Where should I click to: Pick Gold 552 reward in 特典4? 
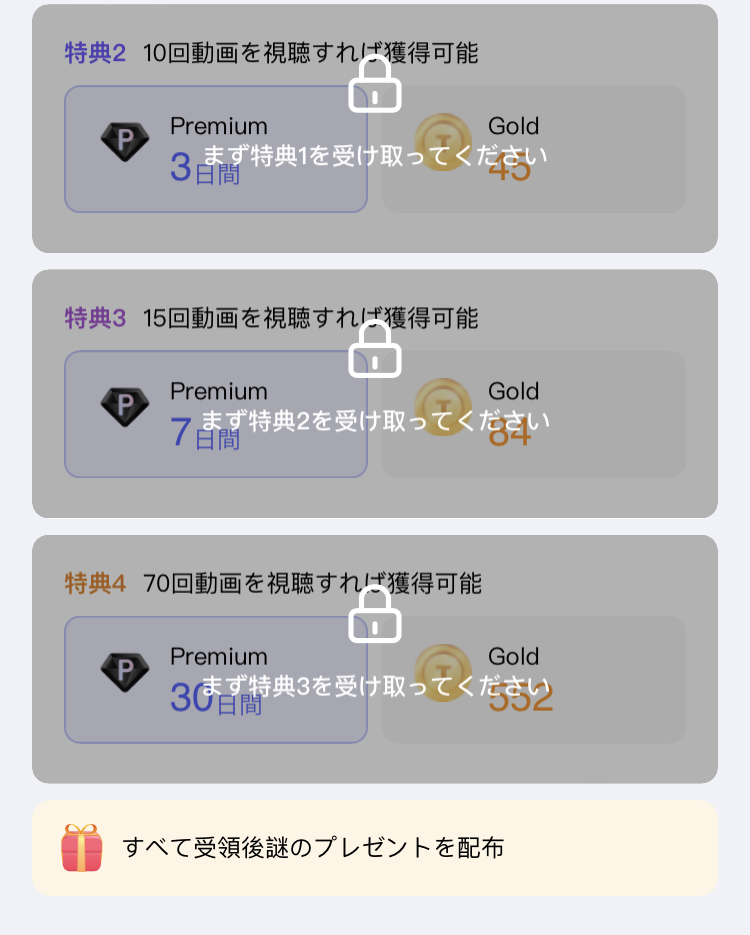pos(533,680)
